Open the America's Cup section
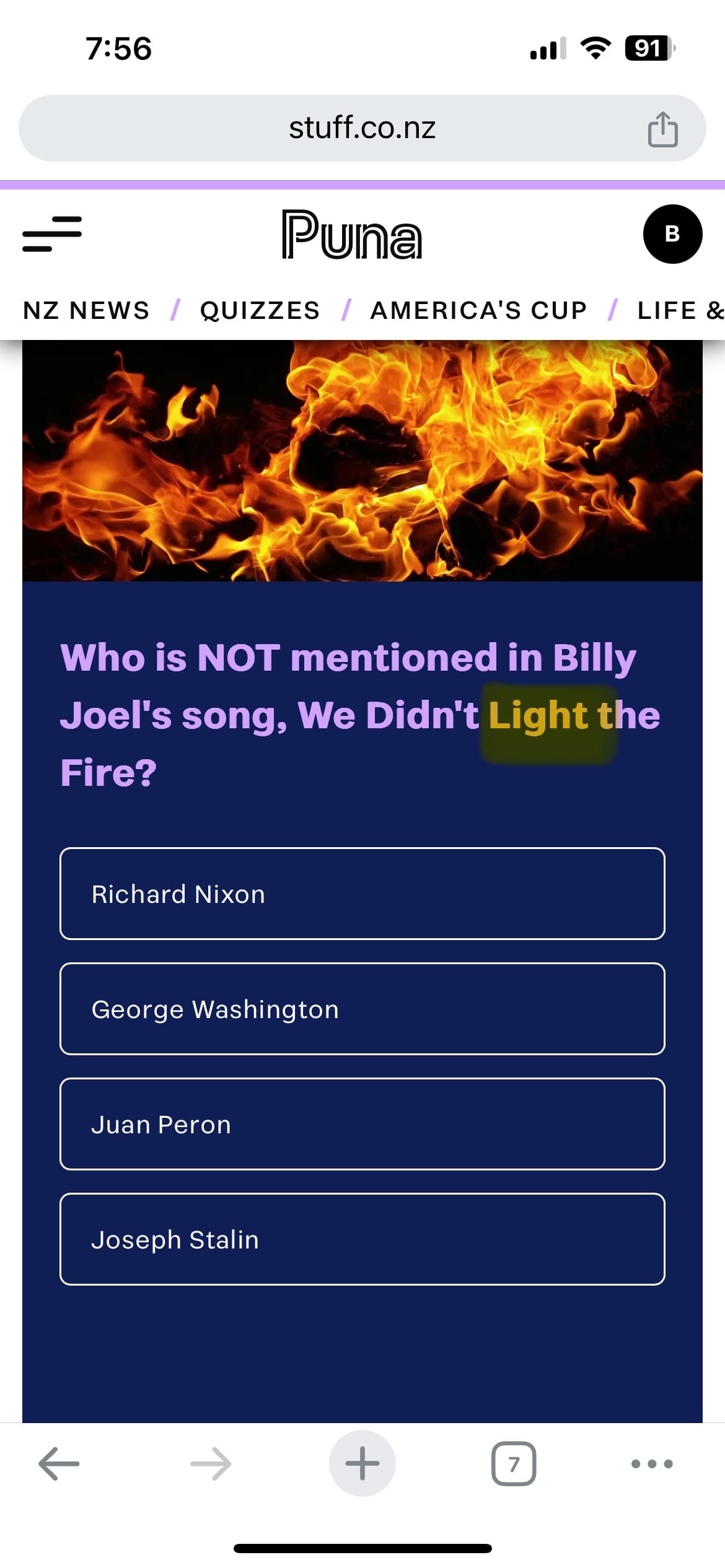This screenshot has height=1568, width=725. coord(478,310)
